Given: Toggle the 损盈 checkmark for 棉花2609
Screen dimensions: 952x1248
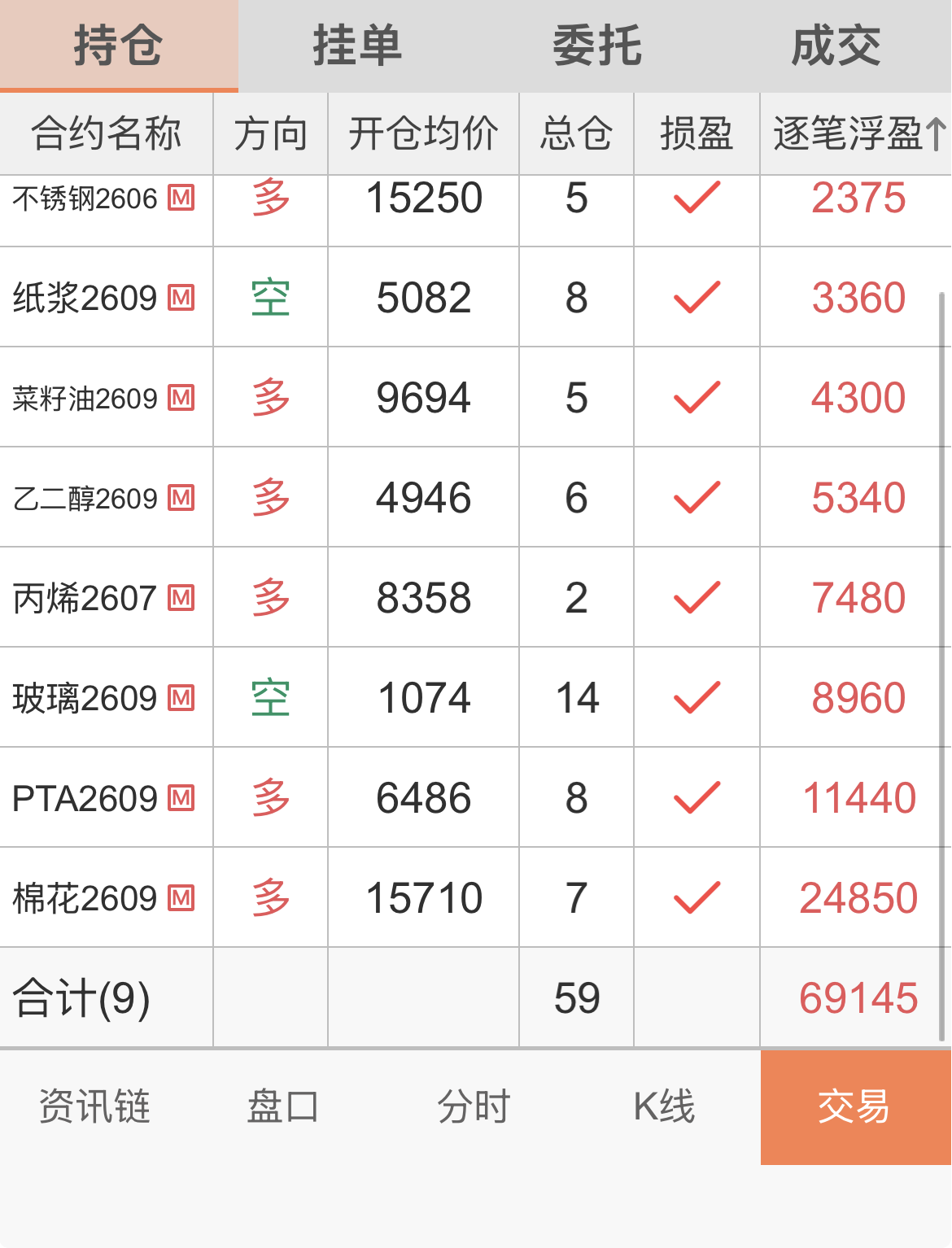Looking at the screenshot, I should pos(697,897).
